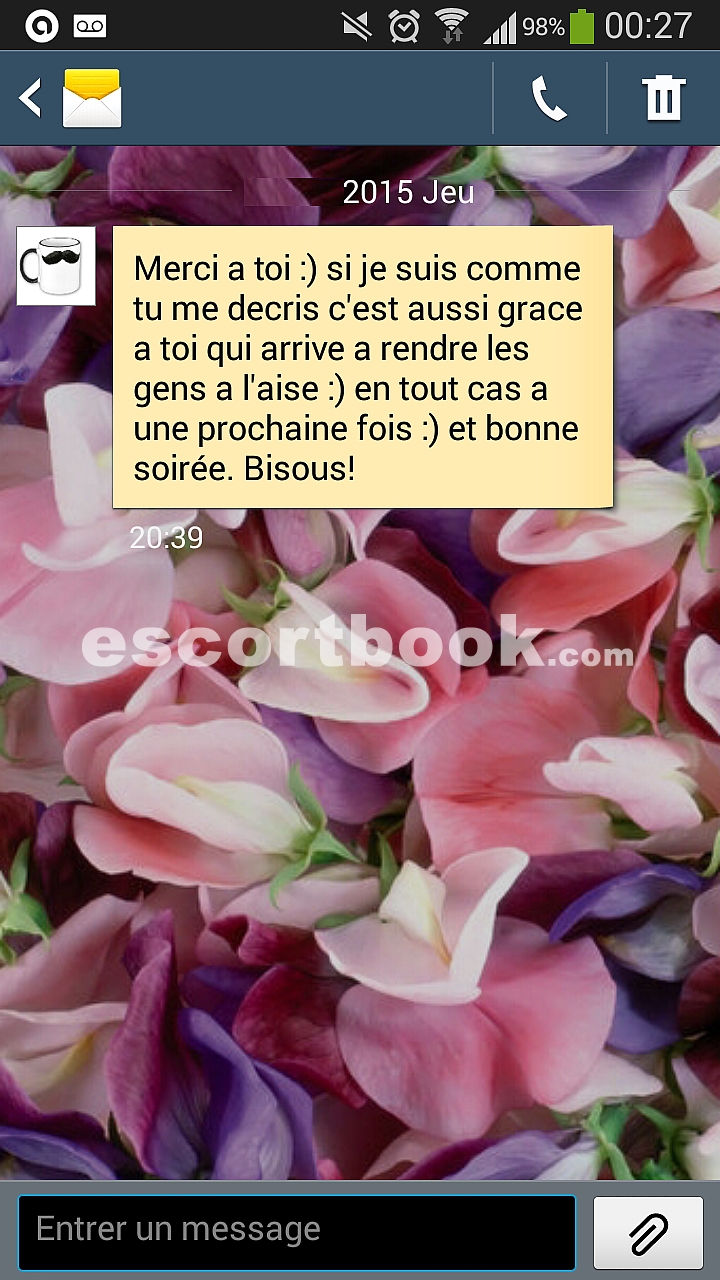
Task: Open the contact's mustache mug avatar
Action: pyautogui.click(x=56, y=266)
